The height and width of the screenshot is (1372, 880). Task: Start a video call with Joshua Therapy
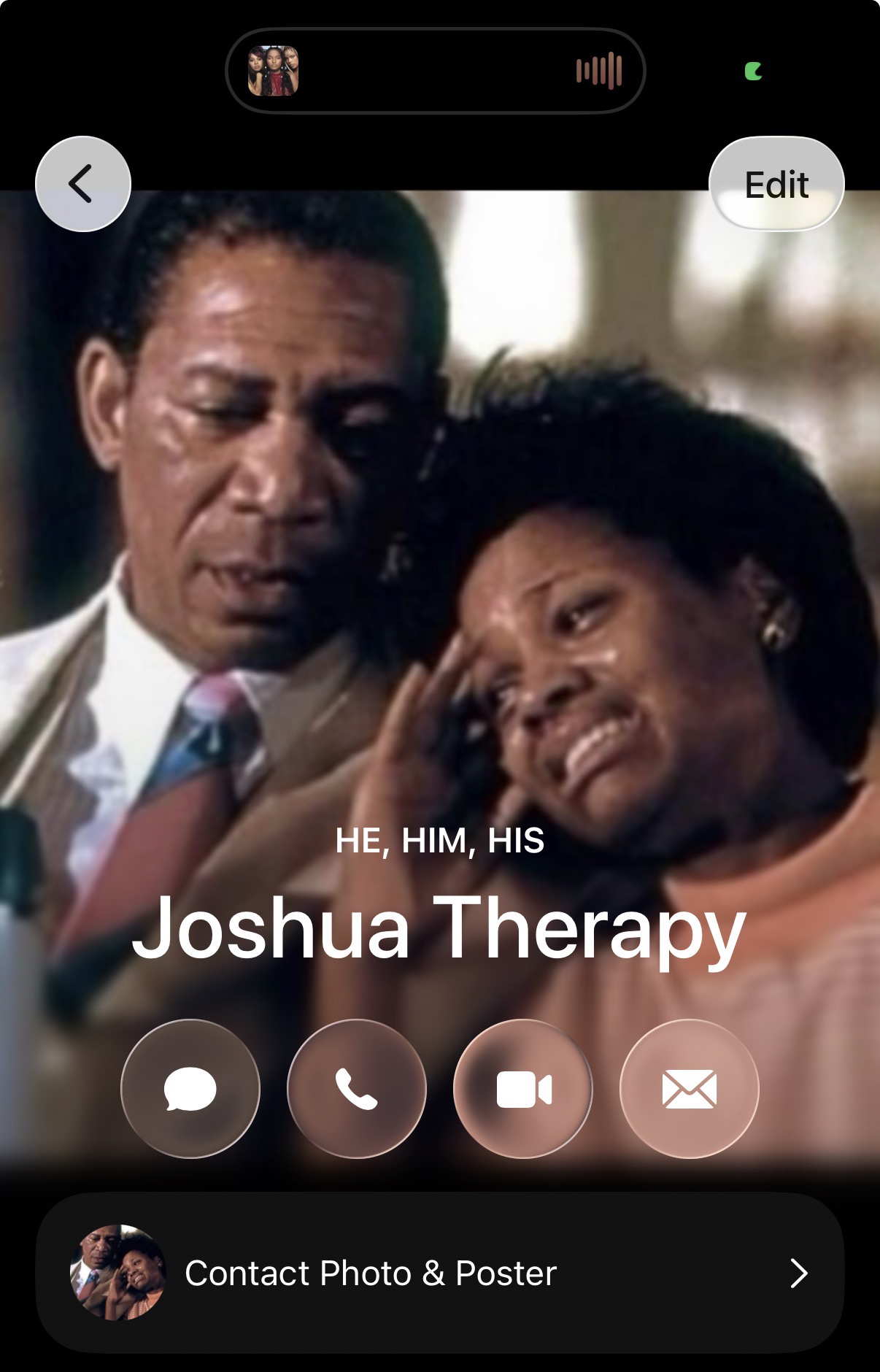coord(523,1088)
